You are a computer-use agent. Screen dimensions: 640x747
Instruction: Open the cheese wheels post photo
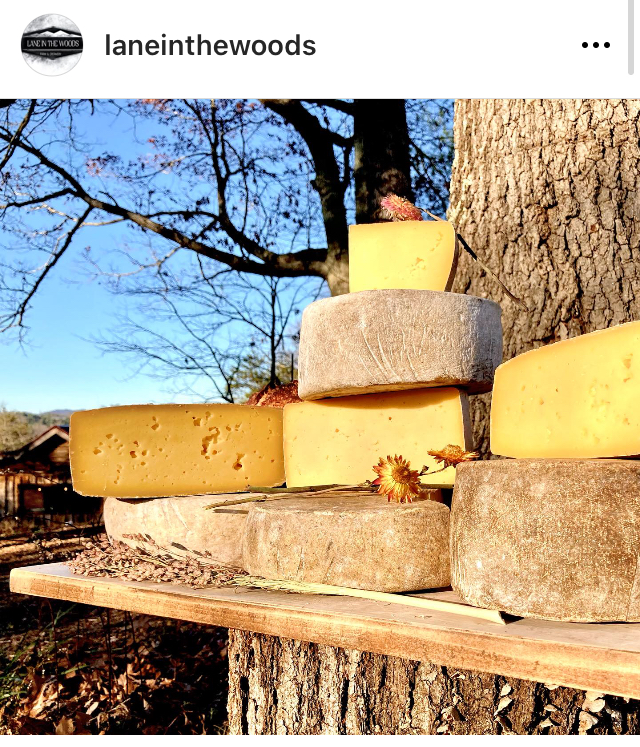click(x=320, y=420)
